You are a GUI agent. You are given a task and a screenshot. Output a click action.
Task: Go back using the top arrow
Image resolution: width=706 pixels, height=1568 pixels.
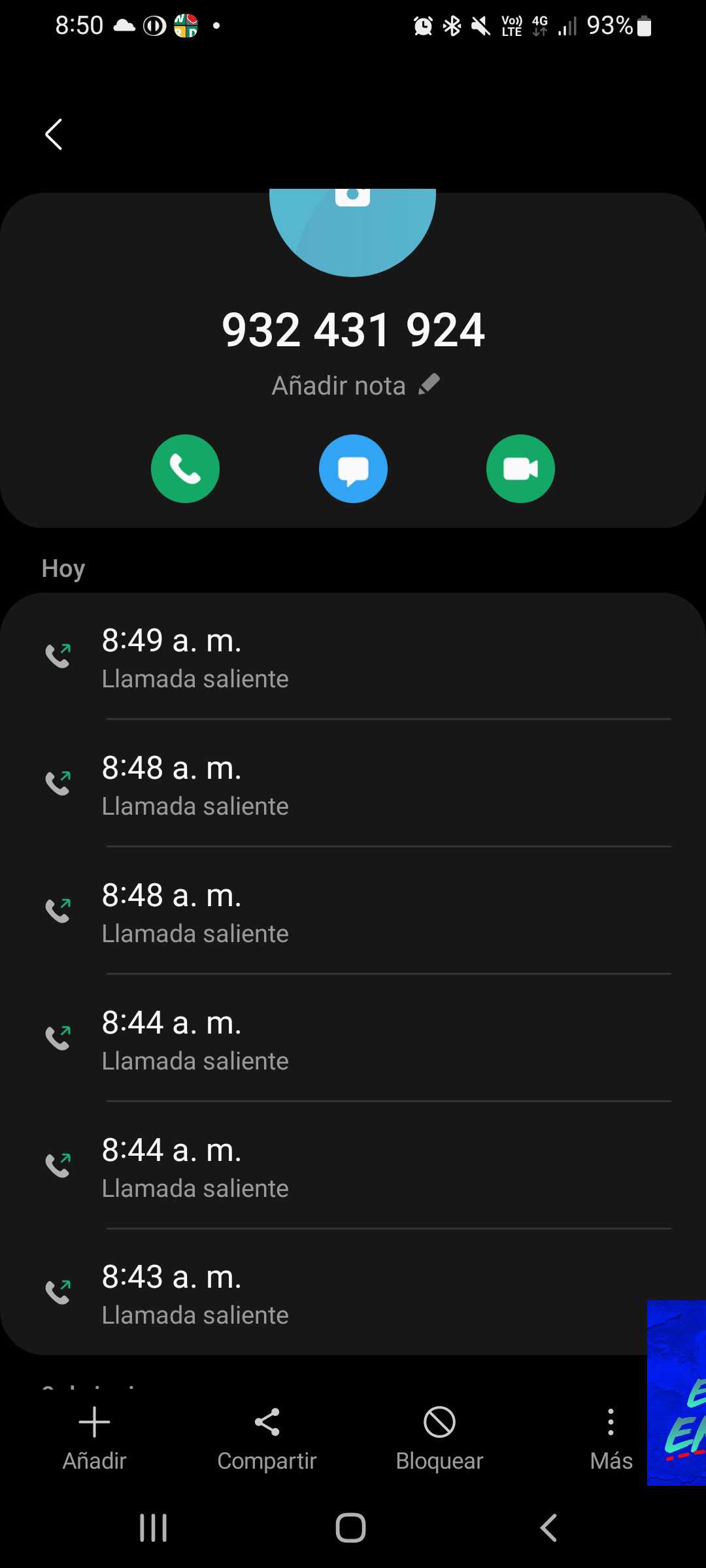[x=54, y=135]
